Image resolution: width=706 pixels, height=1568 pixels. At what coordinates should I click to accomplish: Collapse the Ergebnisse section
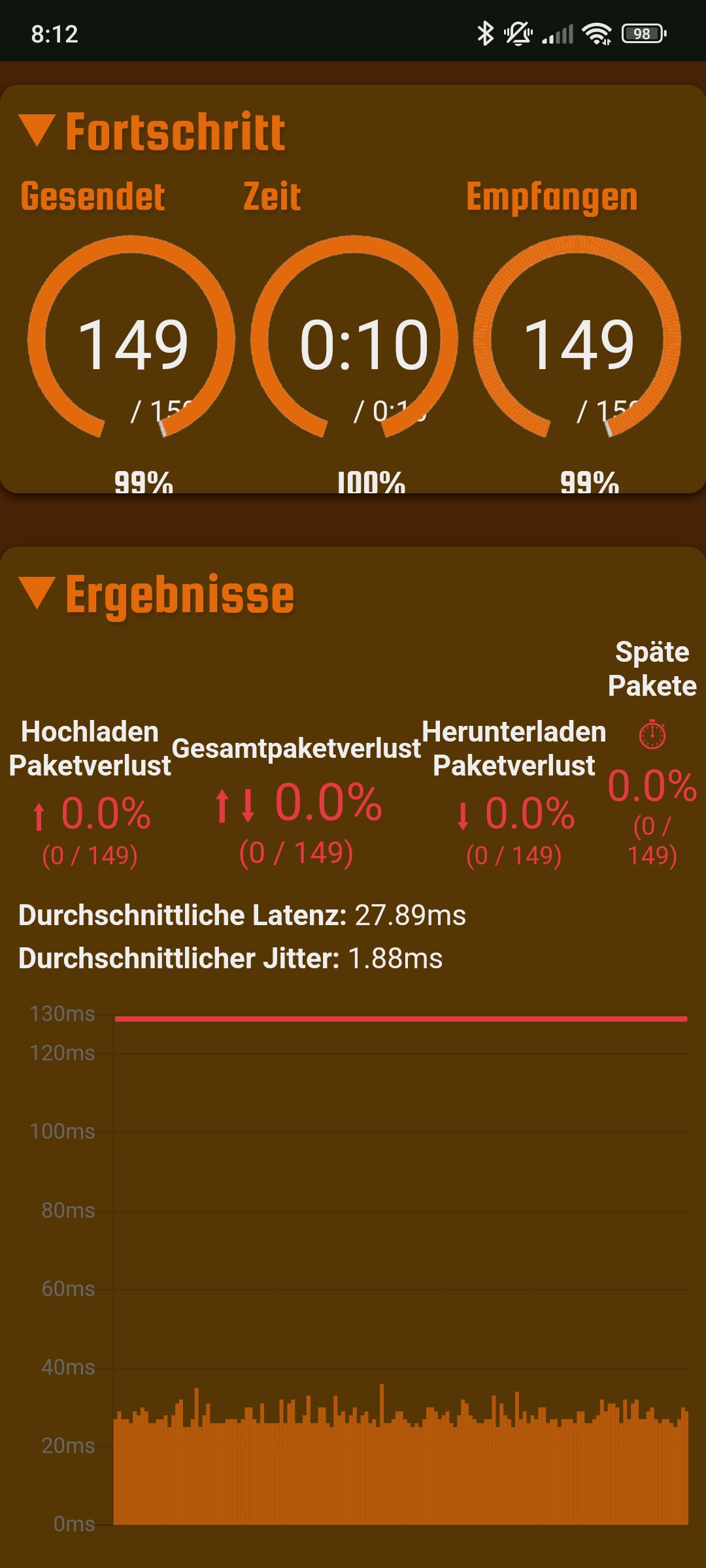click(37, 593)
